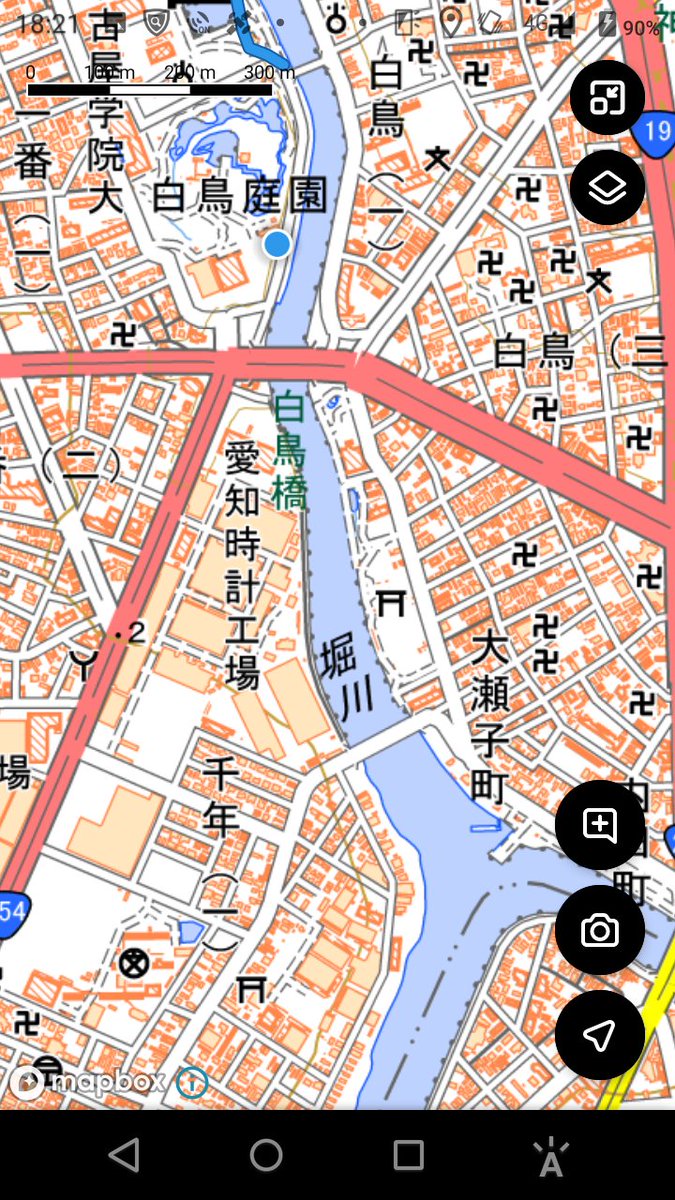Go back using system navigation
Viewport: 675px width, 1200px height.
tap(124, 1155)
